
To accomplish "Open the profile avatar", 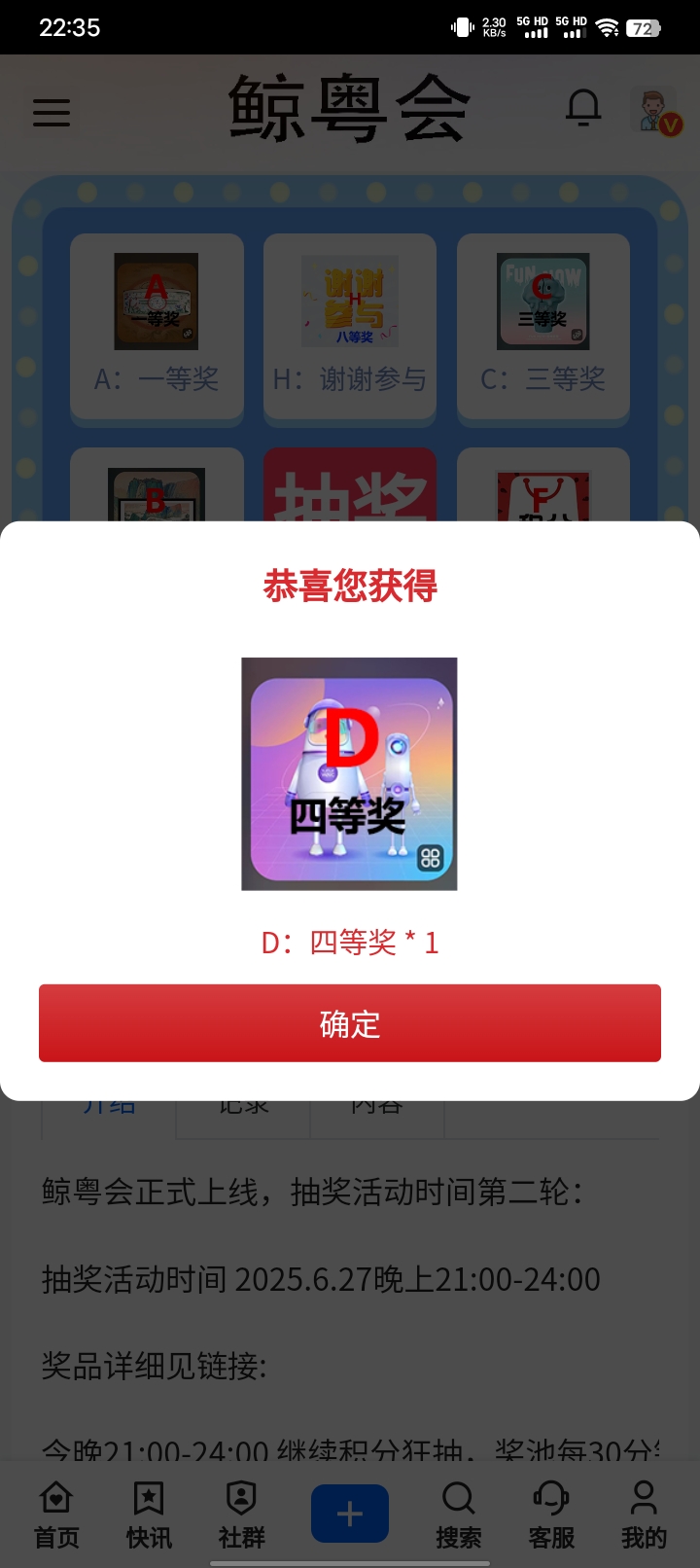I will click(655, 111).
